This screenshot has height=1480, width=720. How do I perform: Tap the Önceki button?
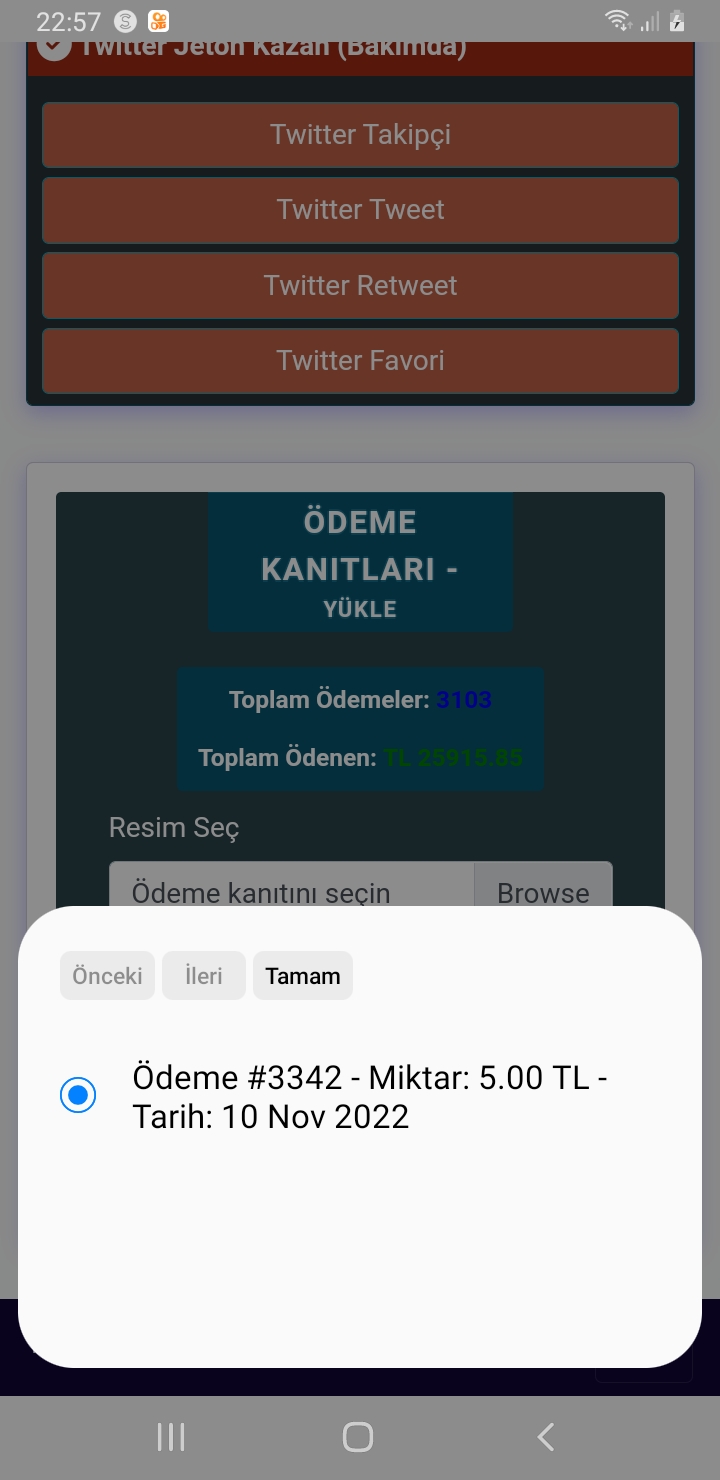107,976
